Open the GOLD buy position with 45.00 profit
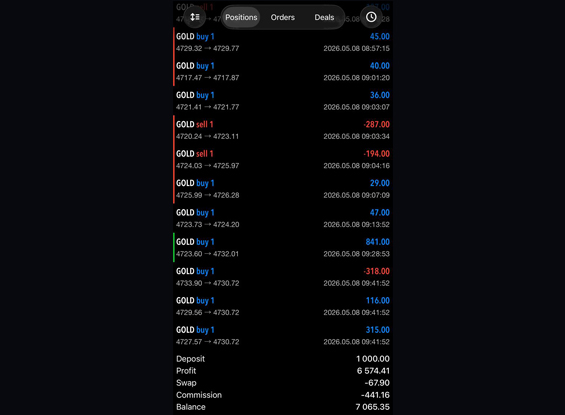 [x=283, y=42]
